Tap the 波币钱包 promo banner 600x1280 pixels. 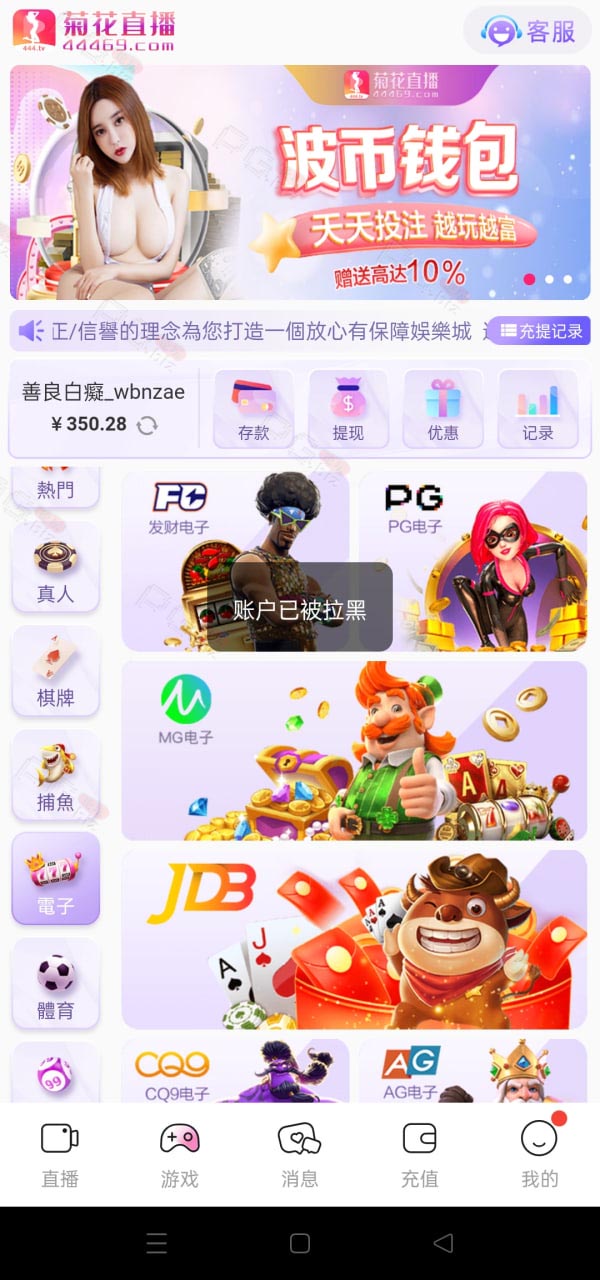pyautogui.click(x=300, y=182)
